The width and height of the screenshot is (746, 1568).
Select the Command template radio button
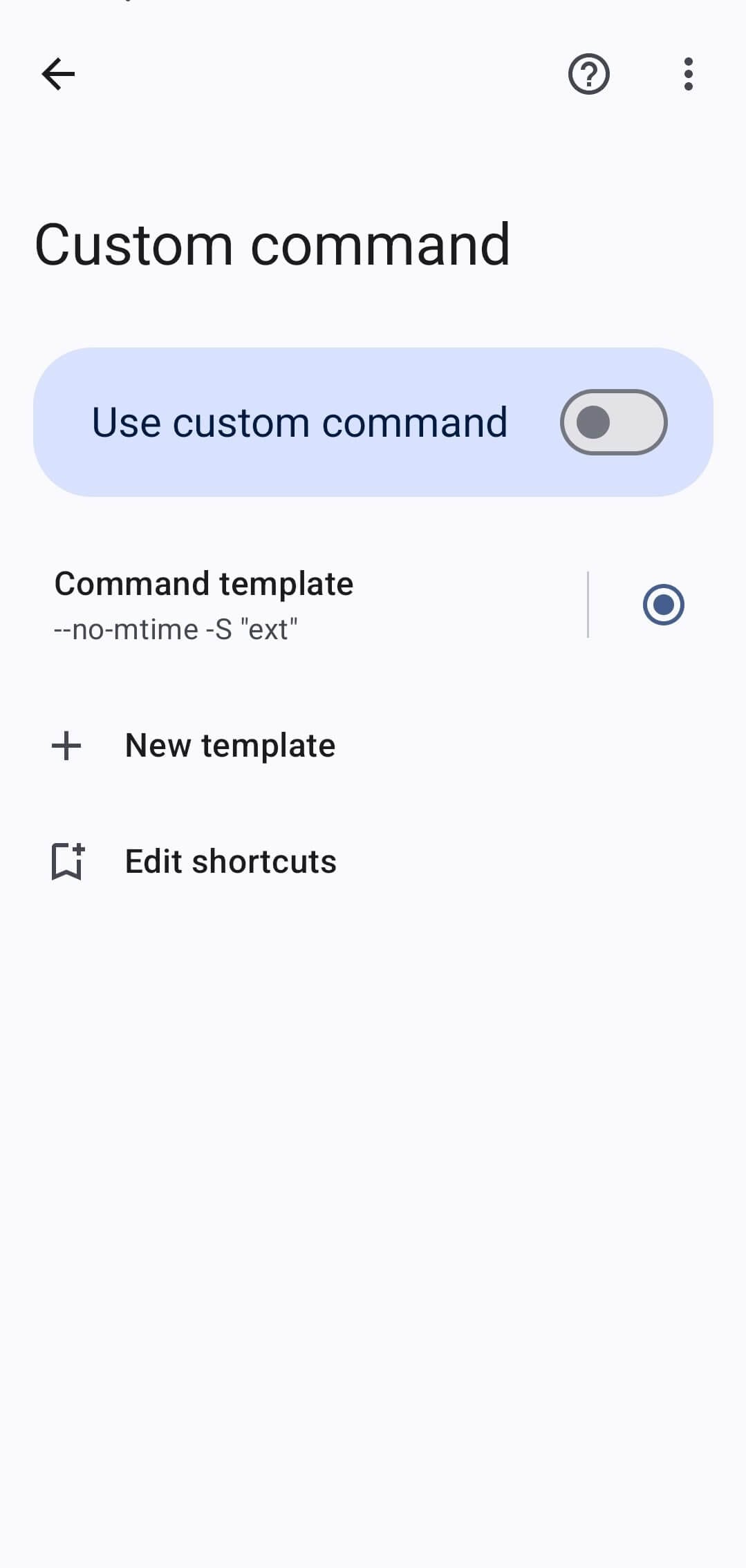coord(662,605)
